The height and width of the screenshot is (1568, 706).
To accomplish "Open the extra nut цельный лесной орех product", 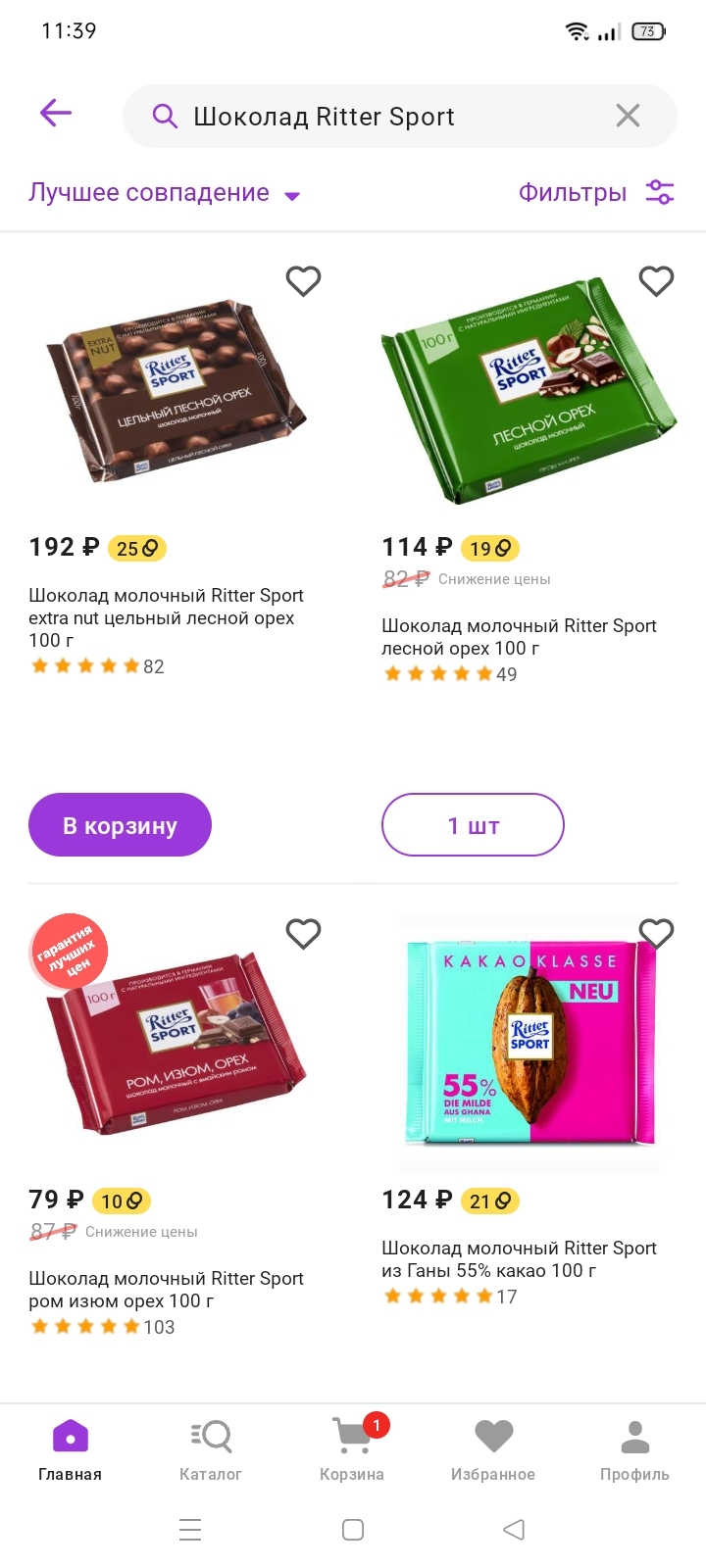I will coord(166,617).
